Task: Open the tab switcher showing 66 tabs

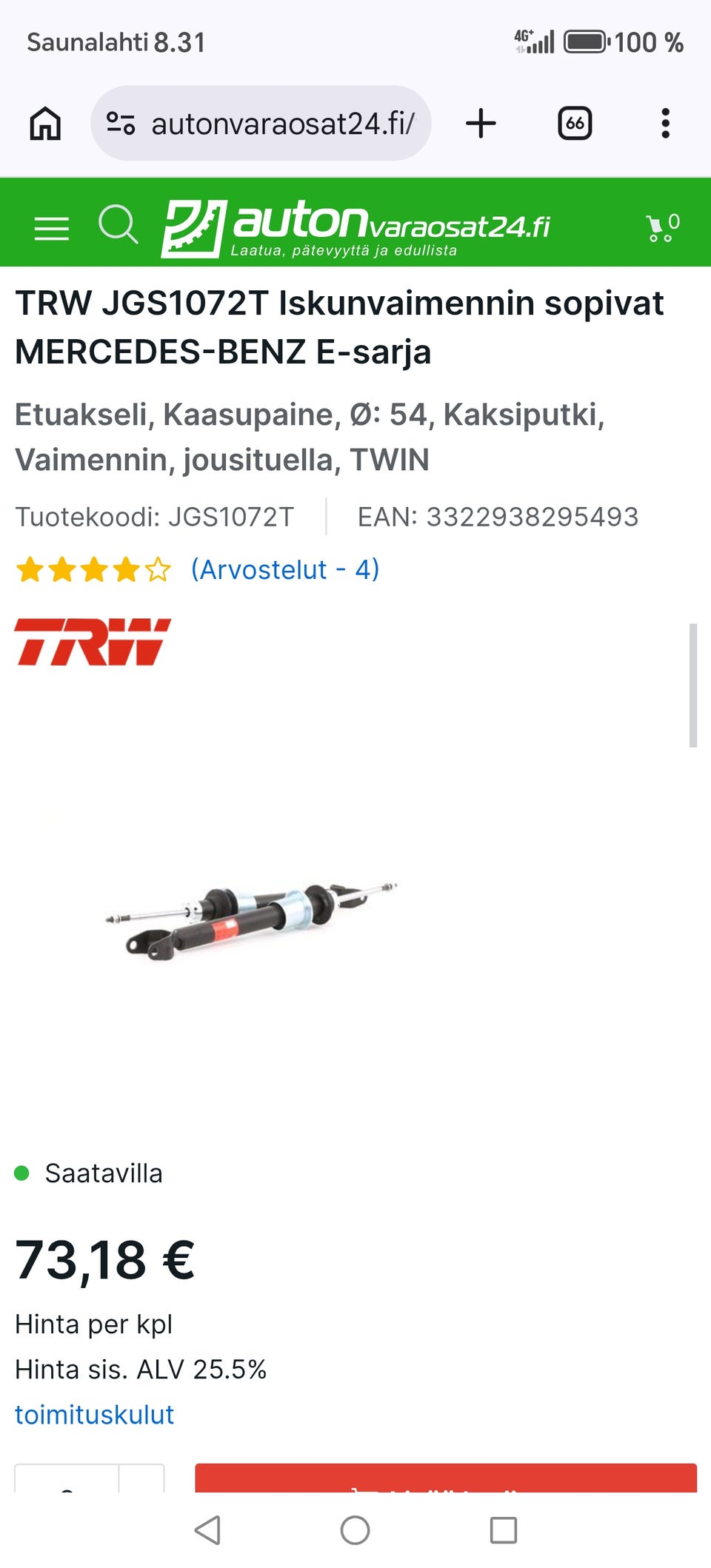Action: 575,124
